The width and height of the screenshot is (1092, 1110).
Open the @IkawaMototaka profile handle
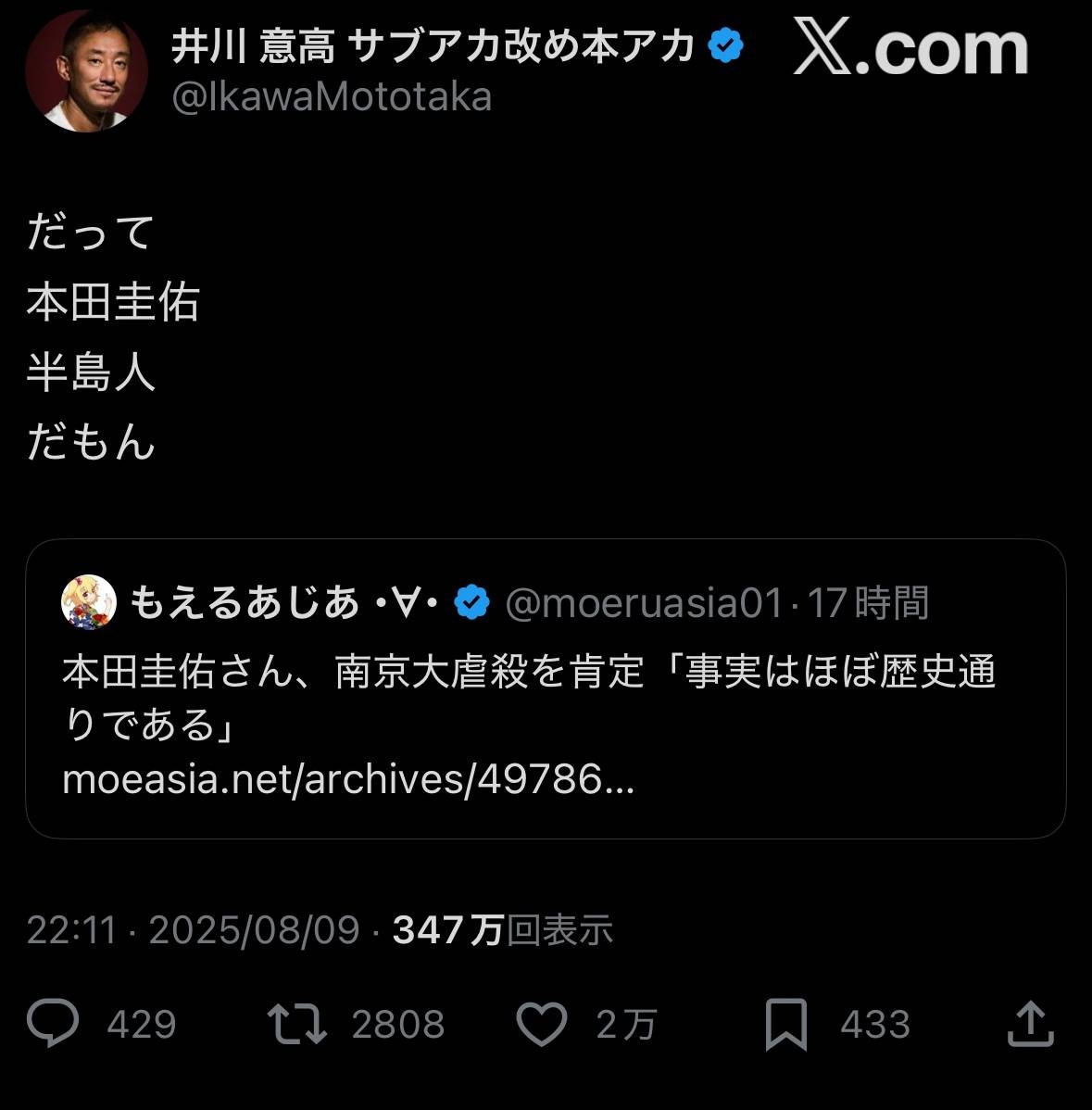pos(332,97)
